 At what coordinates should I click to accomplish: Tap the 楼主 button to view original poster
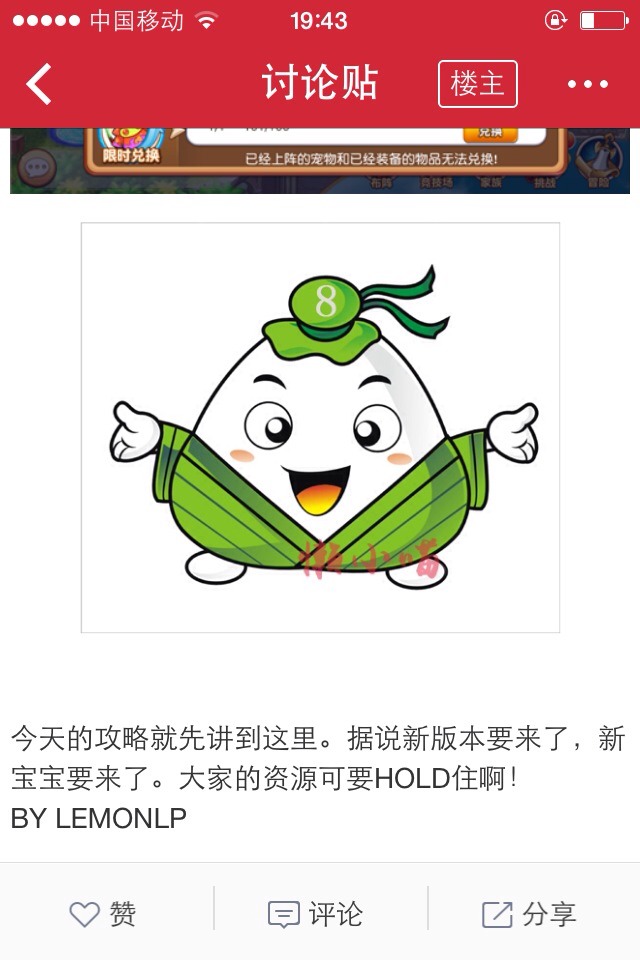coord(477,84)
